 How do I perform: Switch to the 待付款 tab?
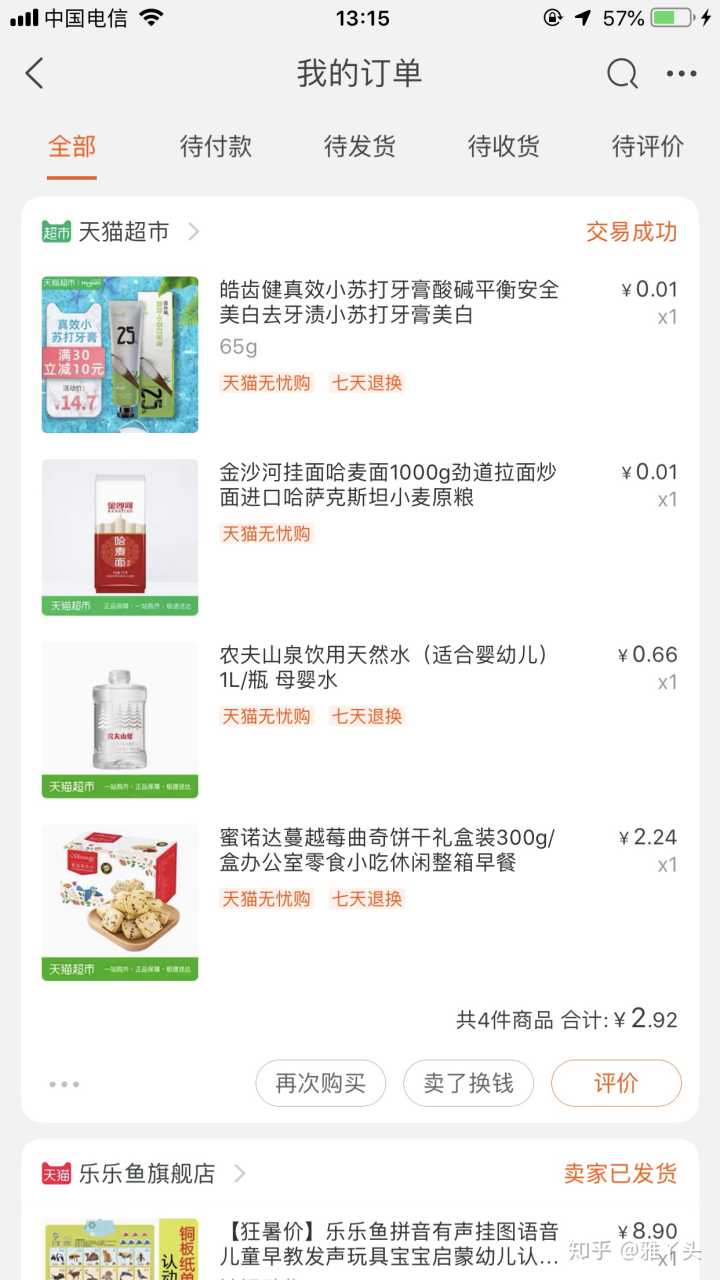click(216, 147)
